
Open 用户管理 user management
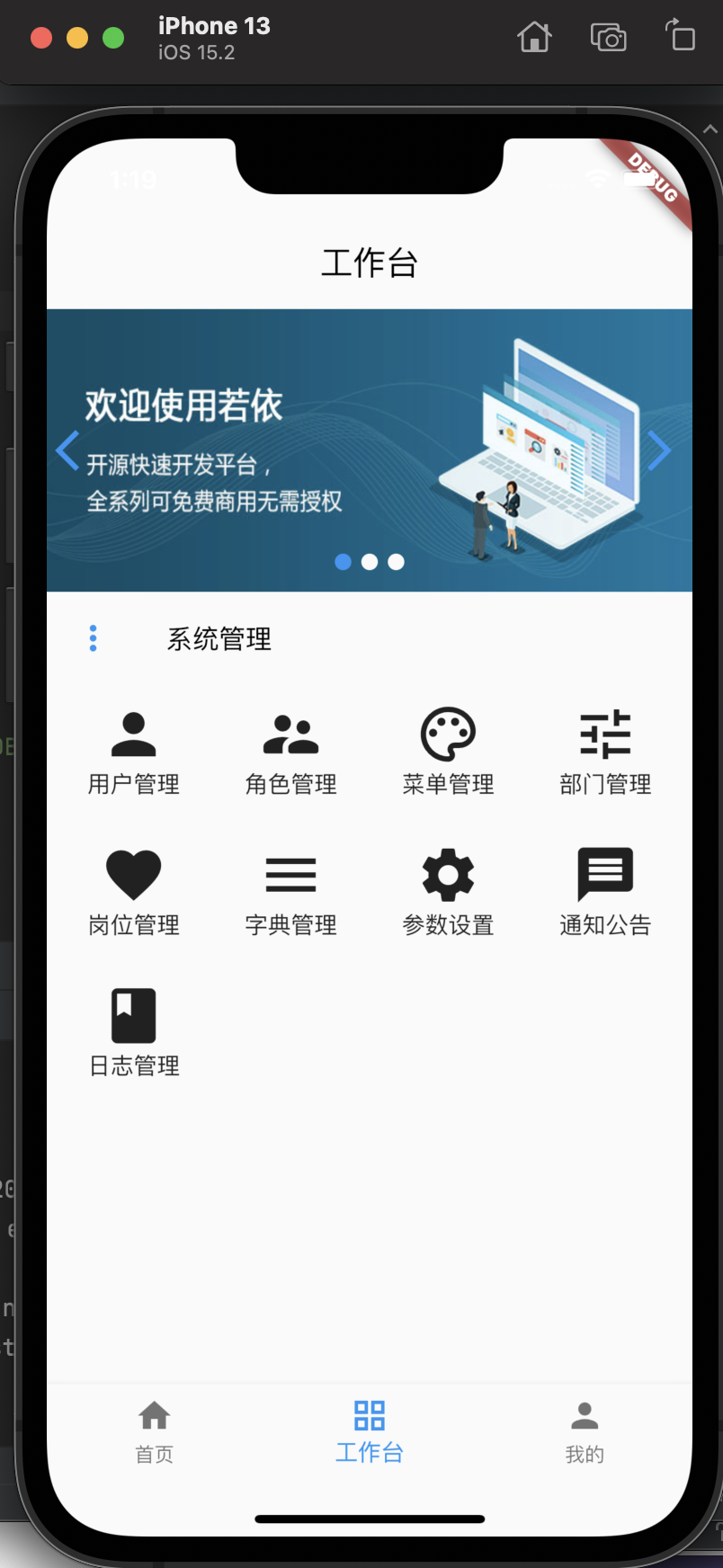(134, 753)
